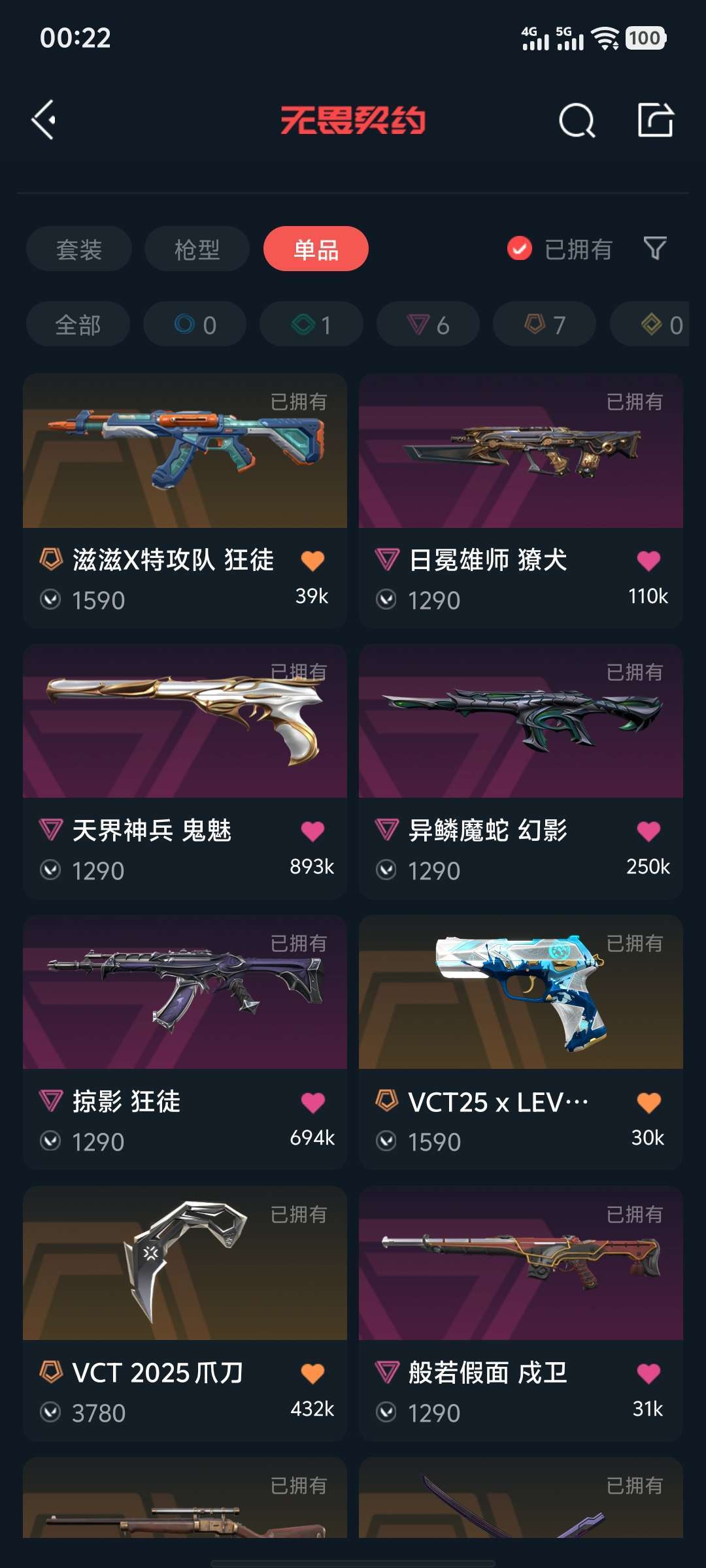Open the funnel filter icon
Screen dimensions: 706x1568
click(x=655, y=248)
